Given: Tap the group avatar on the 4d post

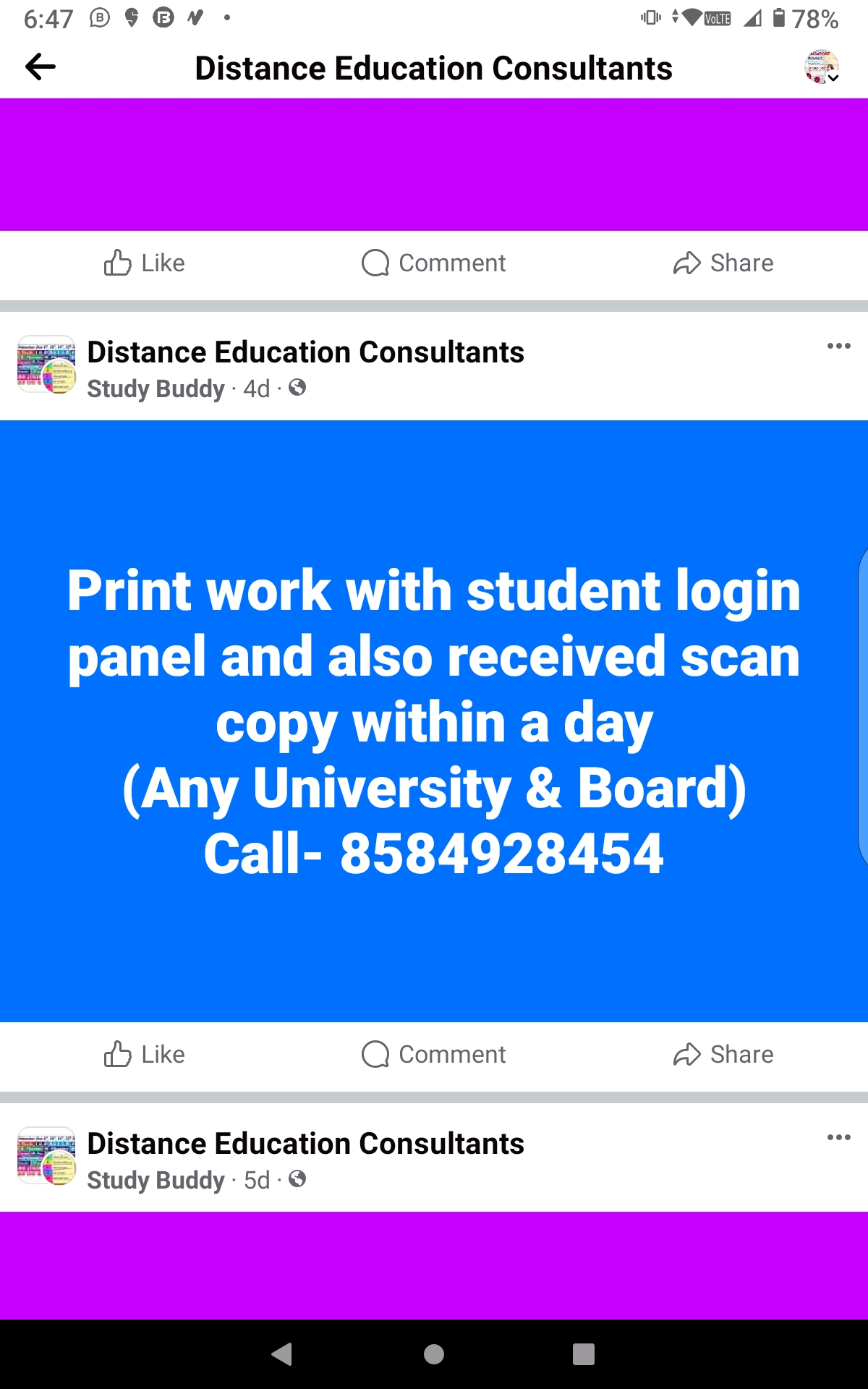Looking at the screenshot, I should (x=46, y=365).
